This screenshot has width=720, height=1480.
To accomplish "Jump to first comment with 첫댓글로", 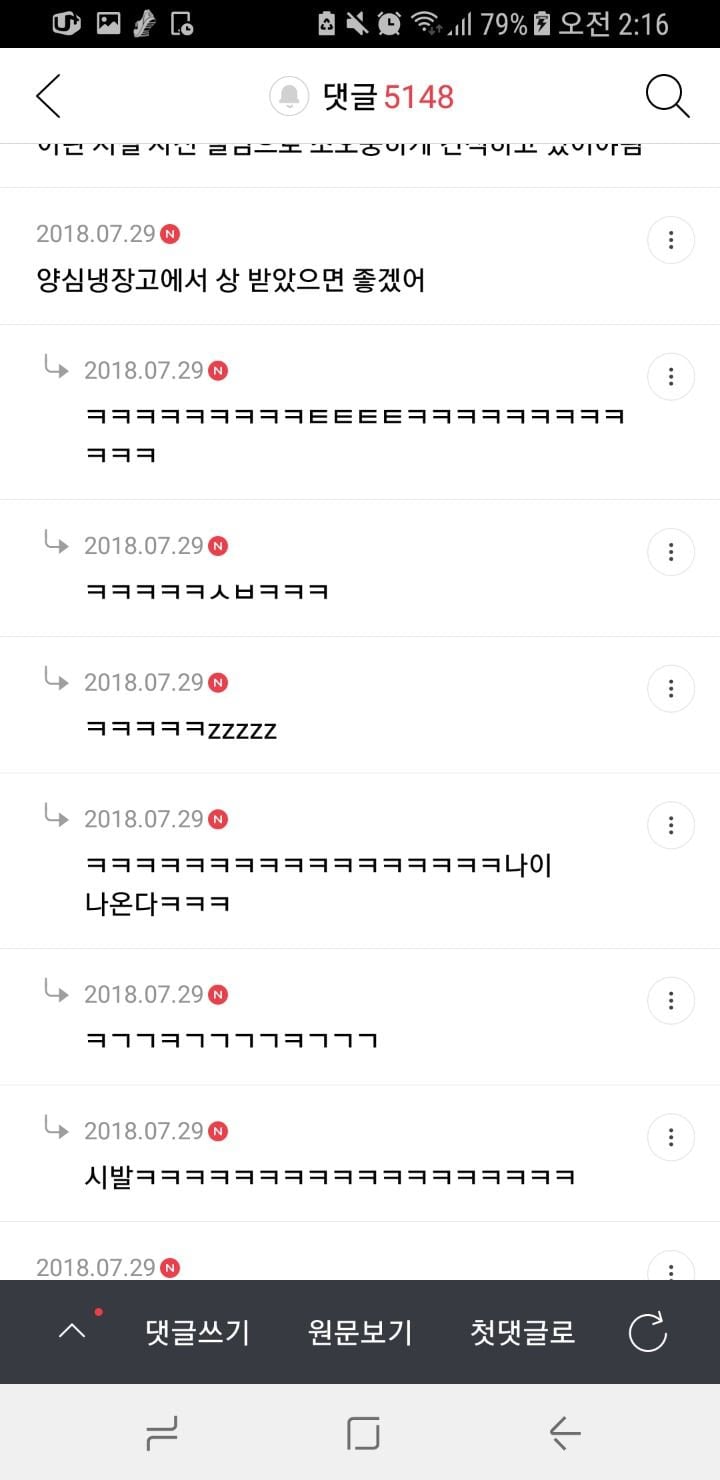I will tap(523, 1332).
